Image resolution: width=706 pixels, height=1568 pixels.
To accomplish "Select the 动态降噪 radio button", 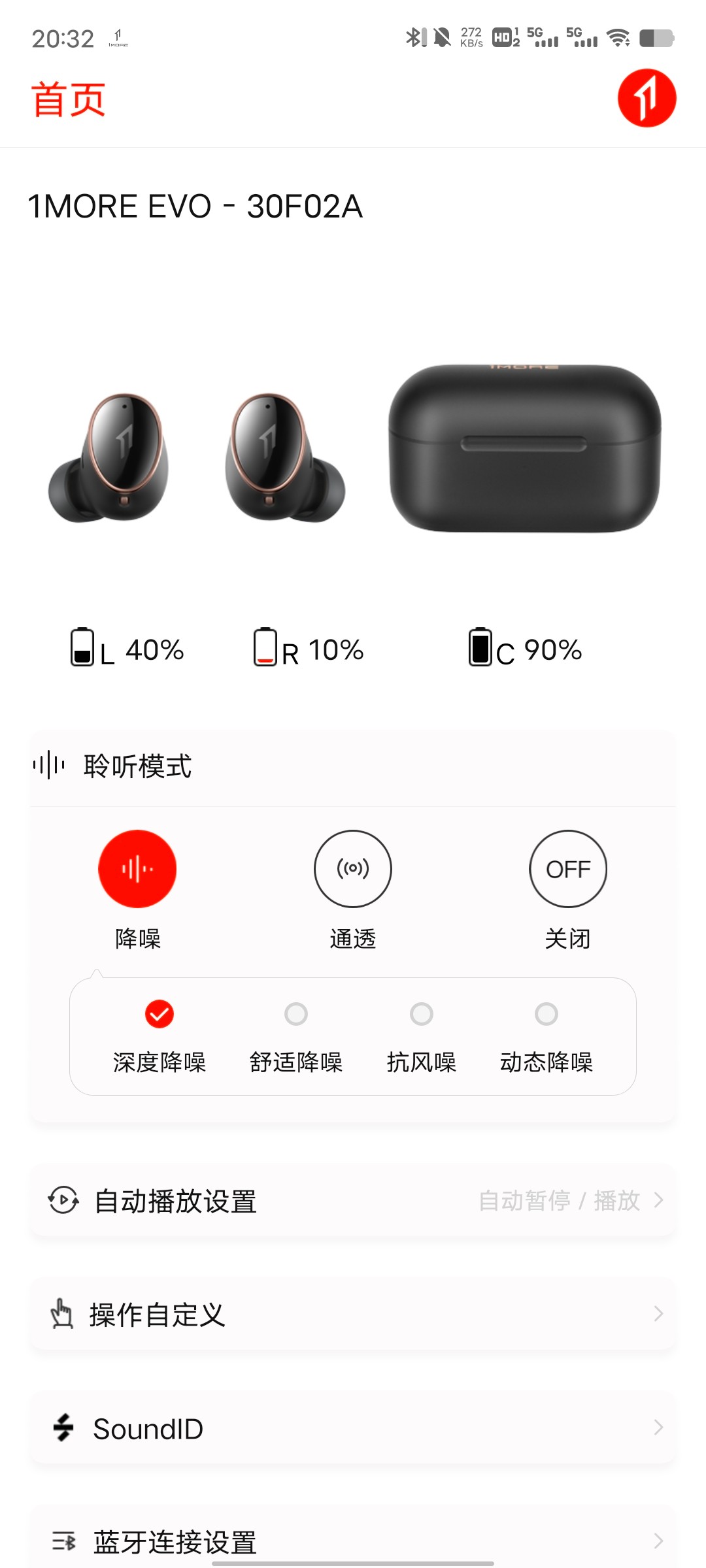I will (546, 1014).
